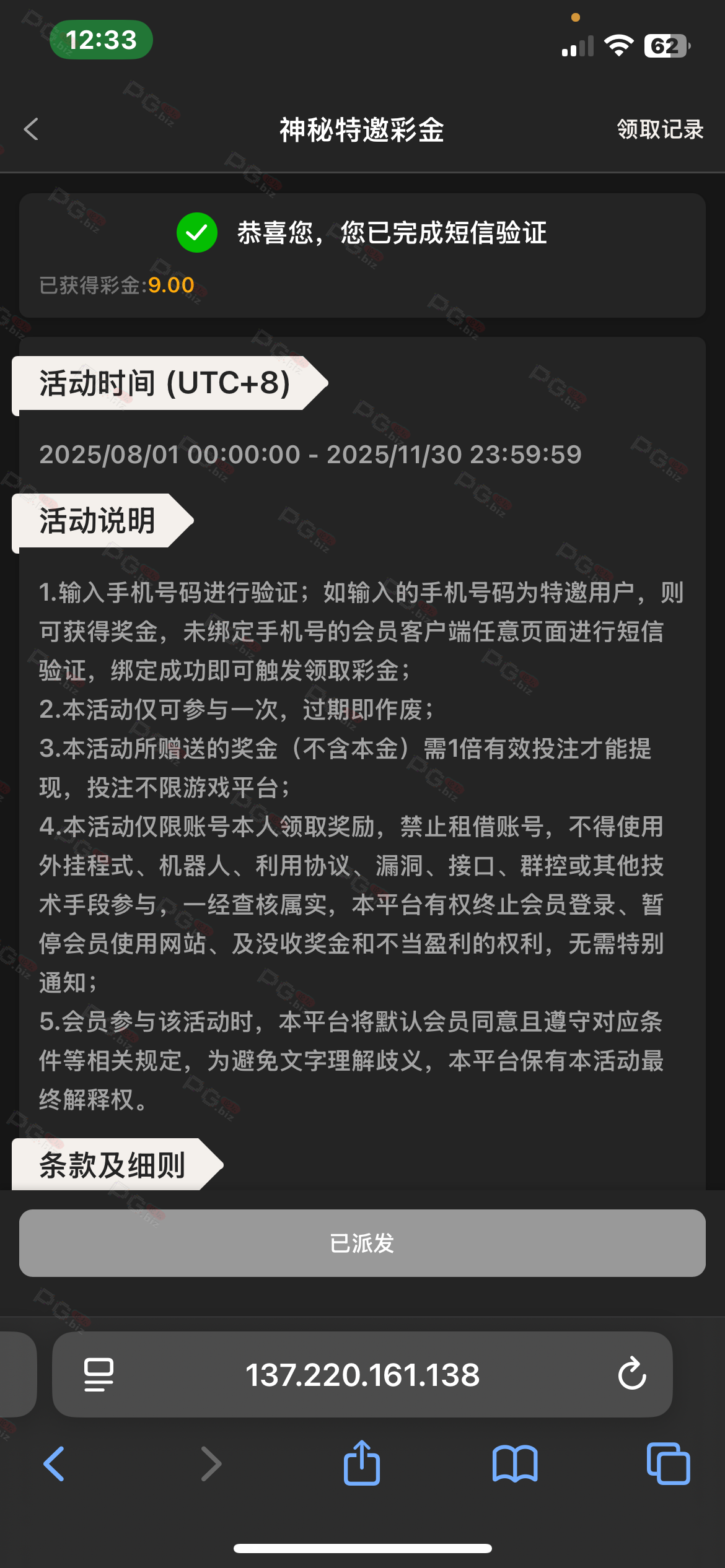This screenshot has height=1568, width=725.
Task: Go back using the header arrow
Action: (x=31, y=129)
